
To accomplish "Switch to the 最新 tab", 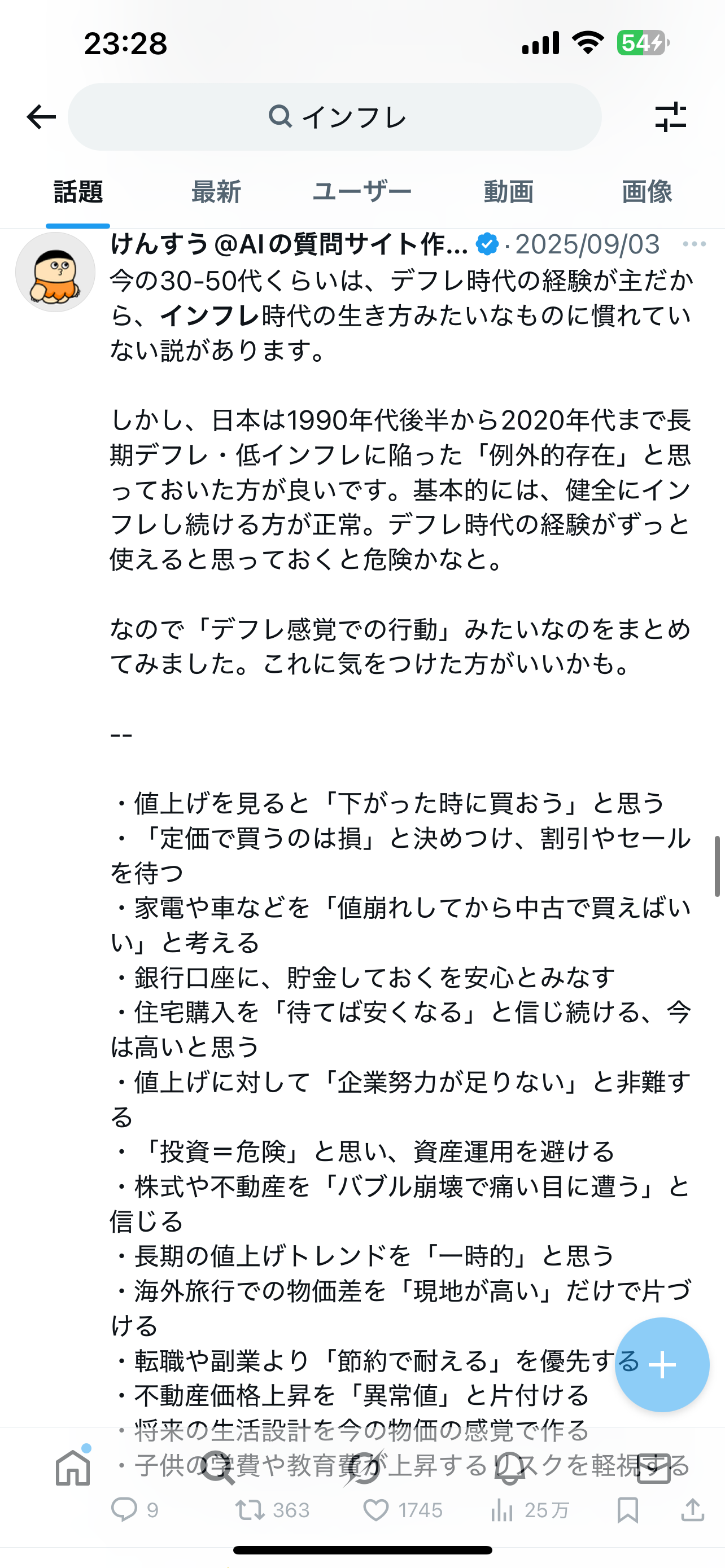I will point(216,192).
